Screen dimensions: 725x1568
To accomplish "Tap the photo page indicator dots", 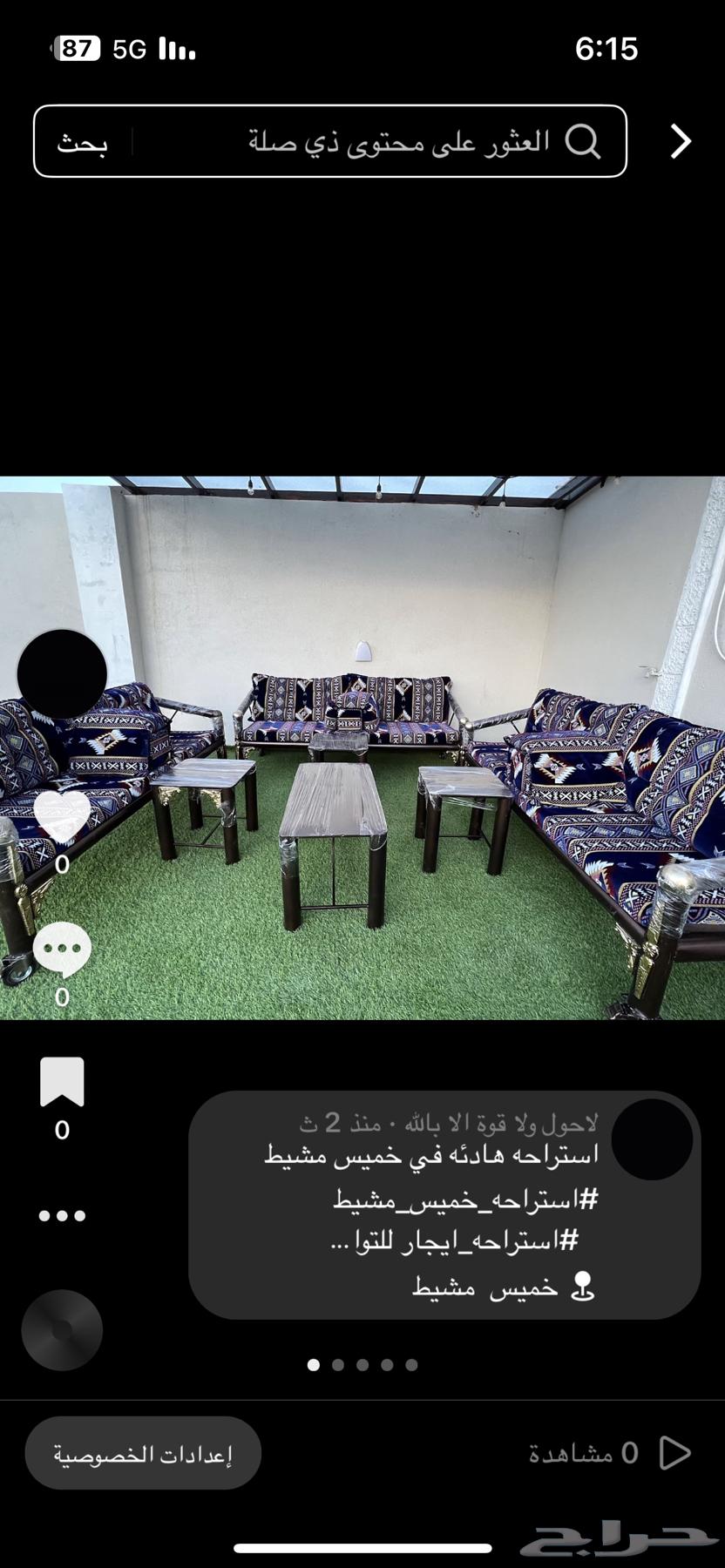I will coord(362,1365).
